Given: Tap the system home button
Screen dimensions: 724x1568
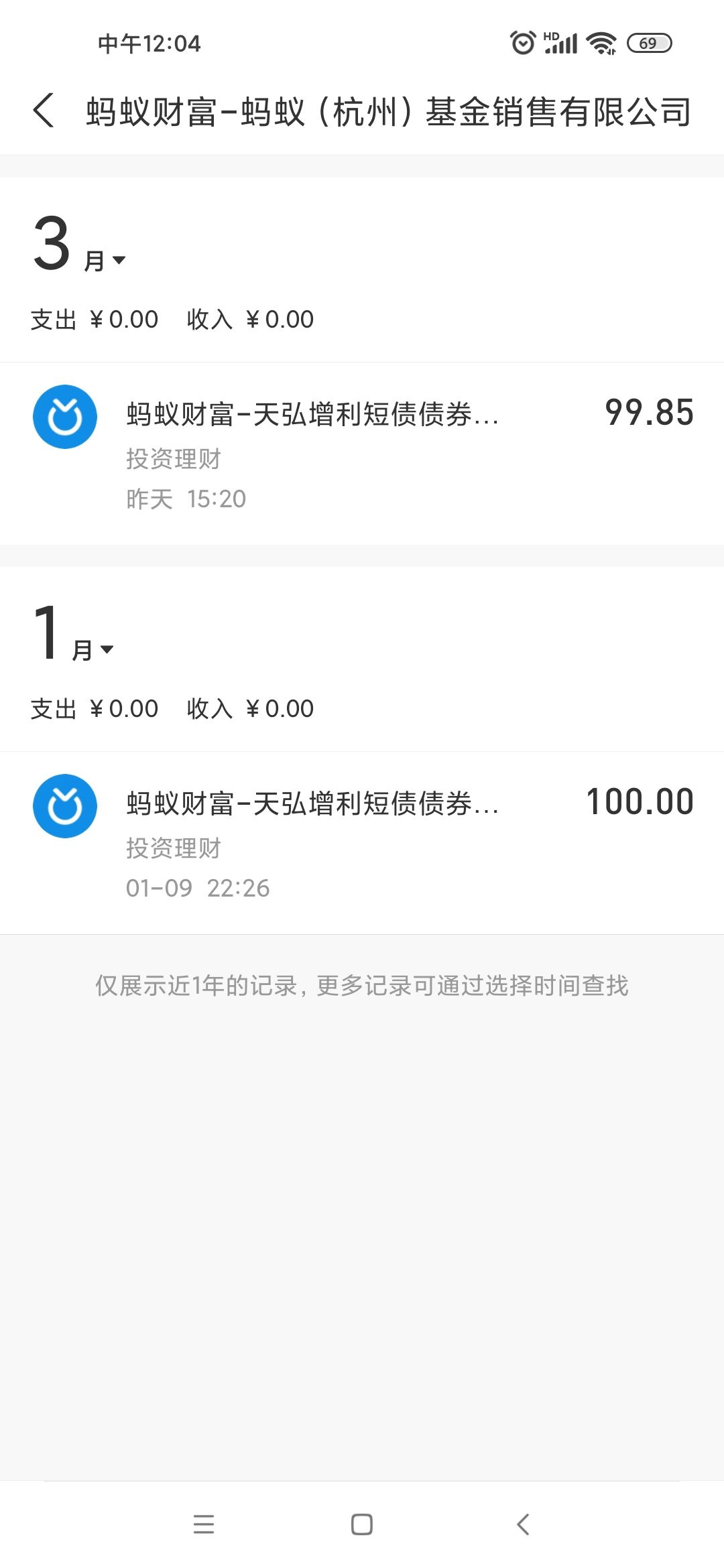Looking at the screenshot, I should [x=362, y=1524].
